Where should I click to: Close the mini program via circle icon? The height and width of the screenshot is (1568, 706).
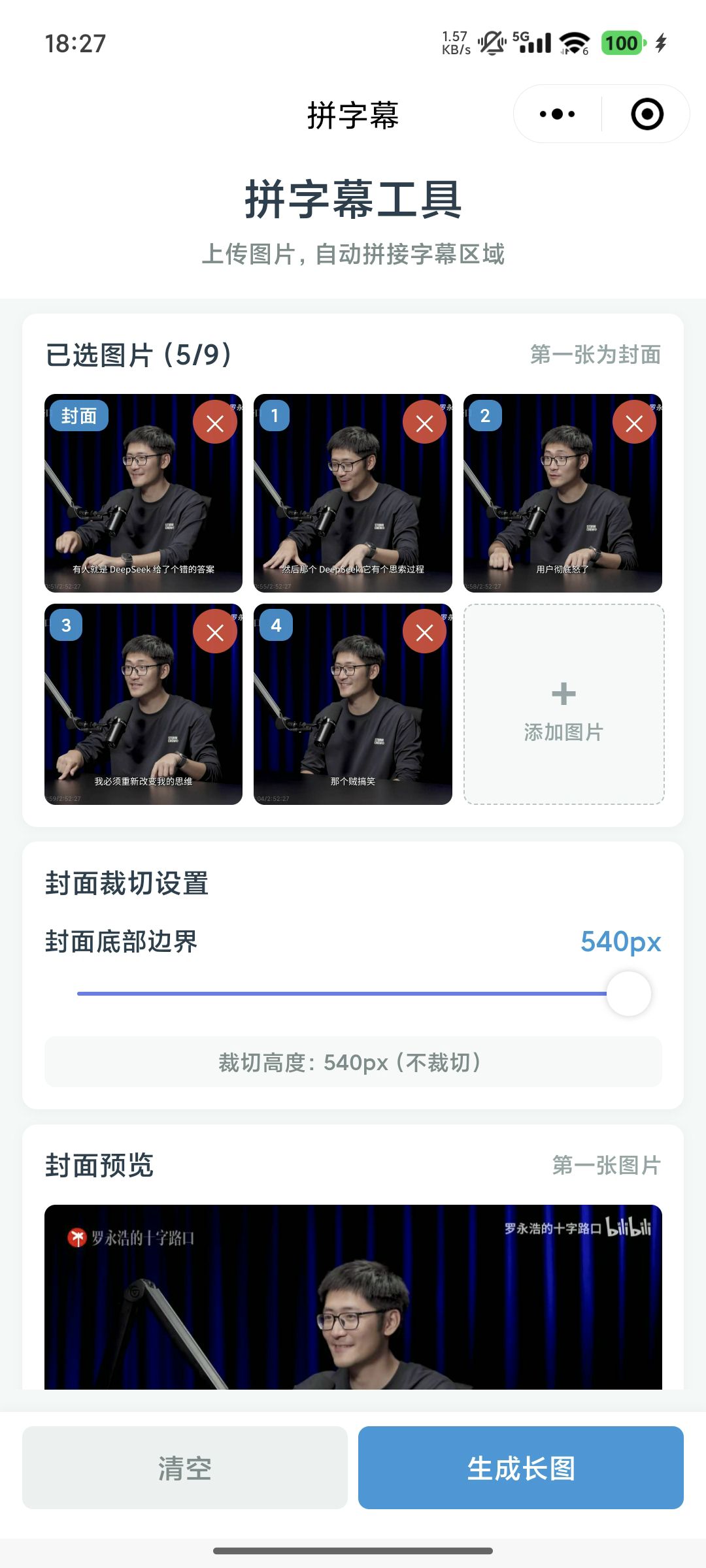pos(647,114)
